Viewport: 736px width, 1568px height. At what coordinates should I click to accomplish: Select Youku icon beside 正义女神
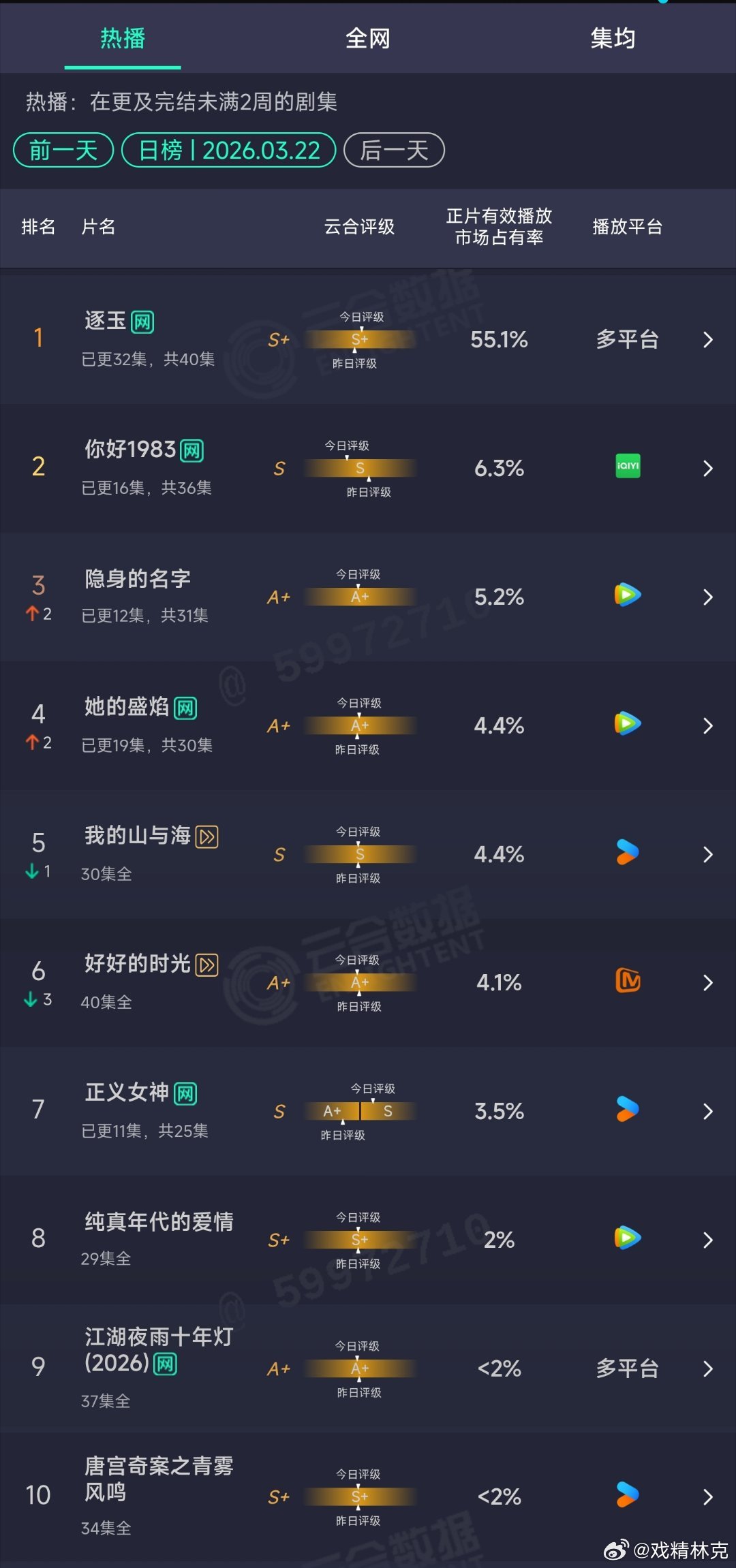coord(627,1110)
